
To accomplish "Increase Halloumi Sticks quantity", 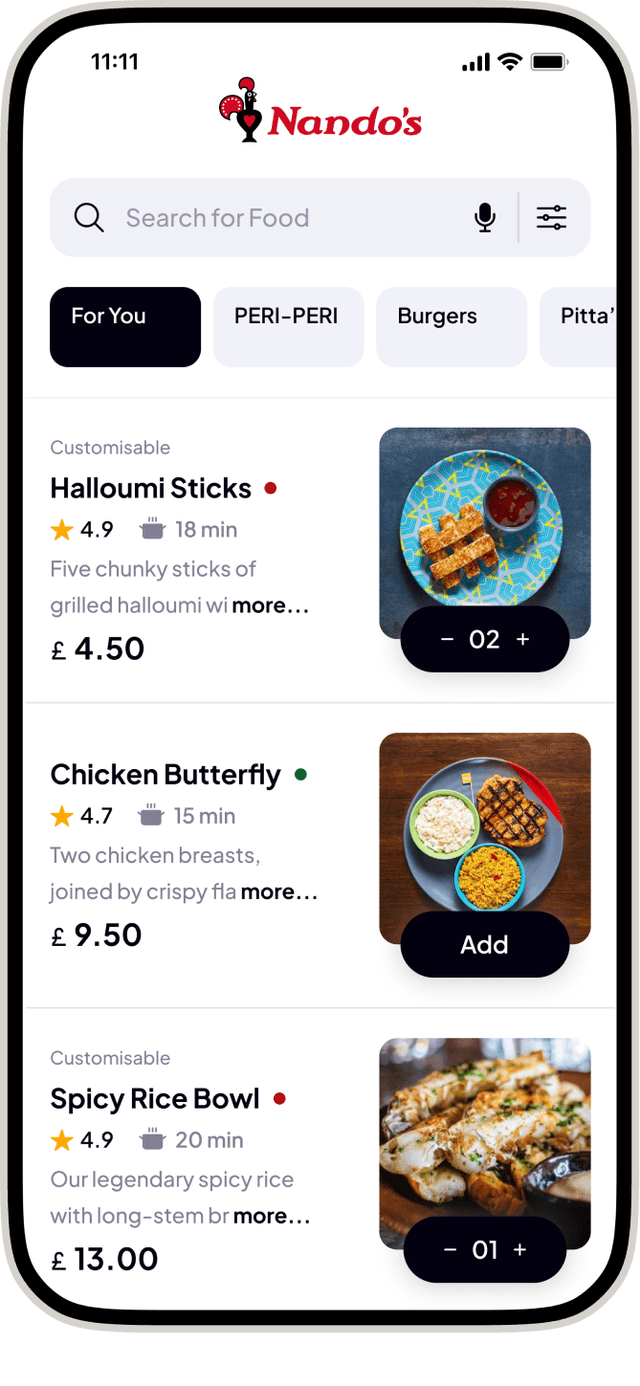I will coord(523,640).
